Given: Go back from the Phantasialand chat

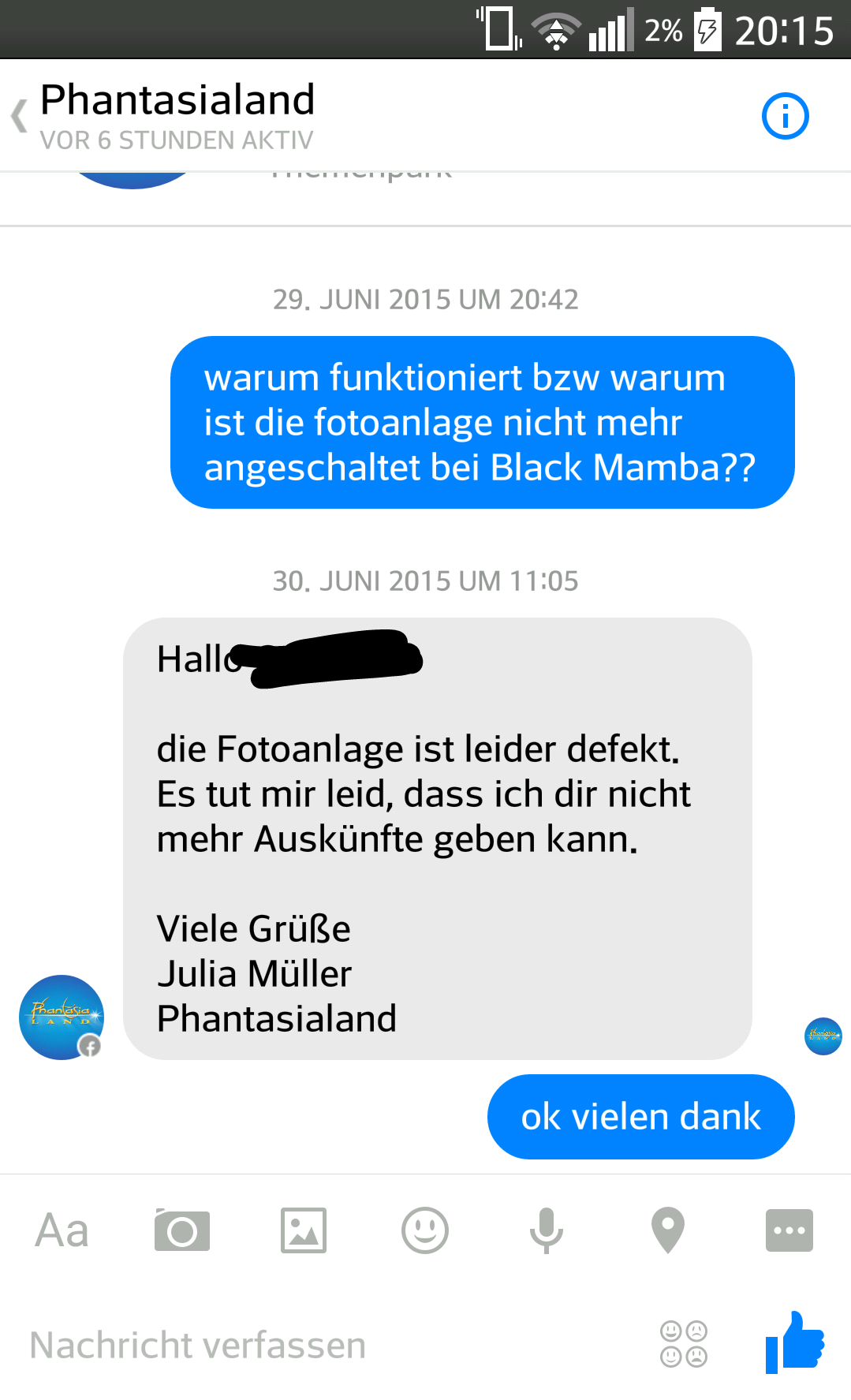Looking at the screenshot, I should pyautogui.click(x=20, y=116).
